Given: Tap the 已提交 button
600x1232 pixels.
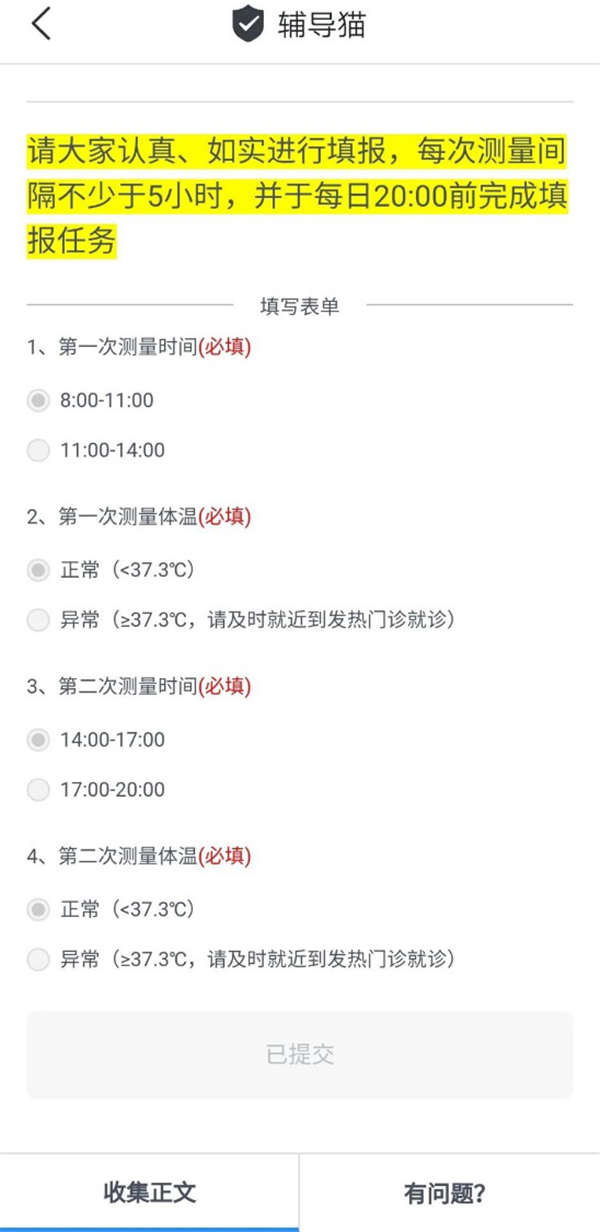Looking at the screenshot, I should [x=300, y=1055].
